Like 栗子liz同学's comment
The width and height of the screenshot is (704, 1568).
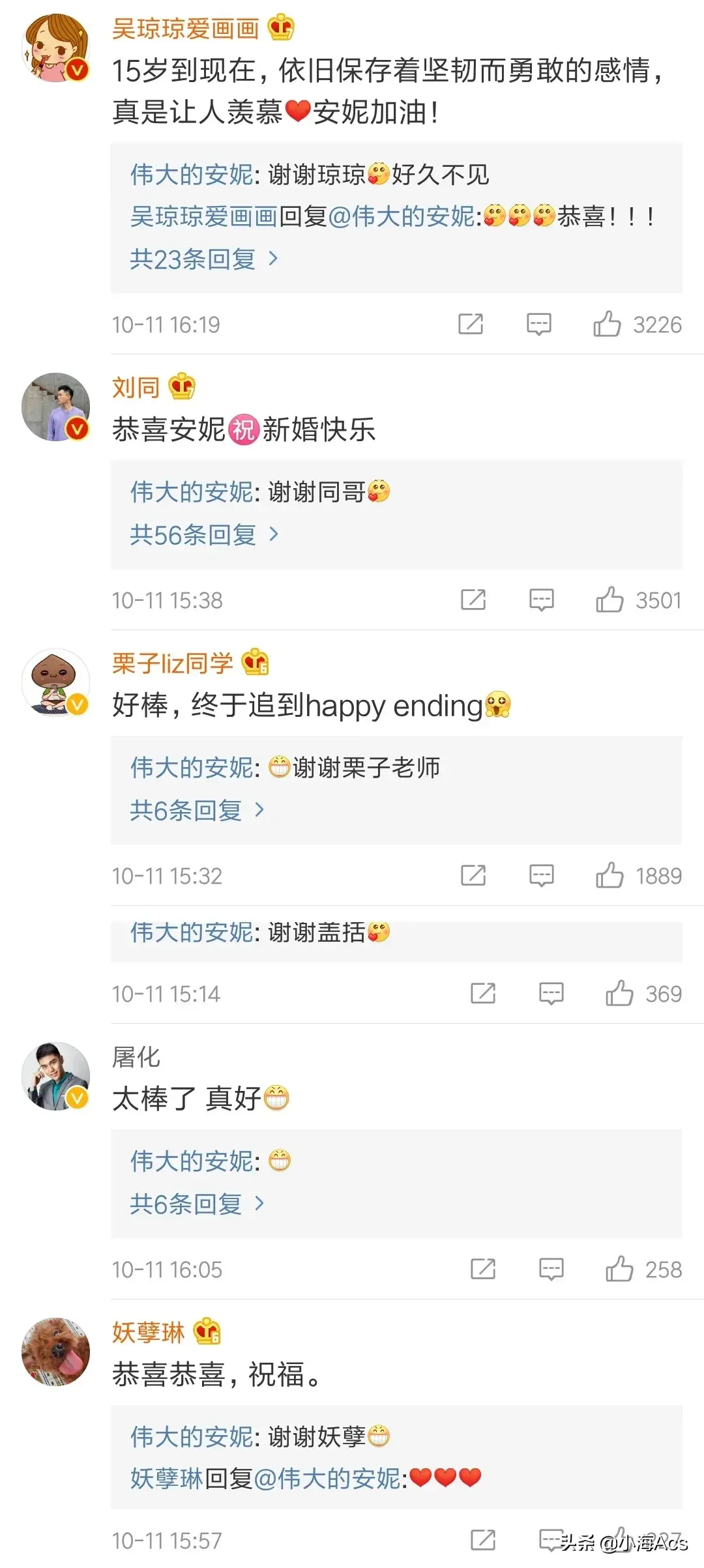609,875
